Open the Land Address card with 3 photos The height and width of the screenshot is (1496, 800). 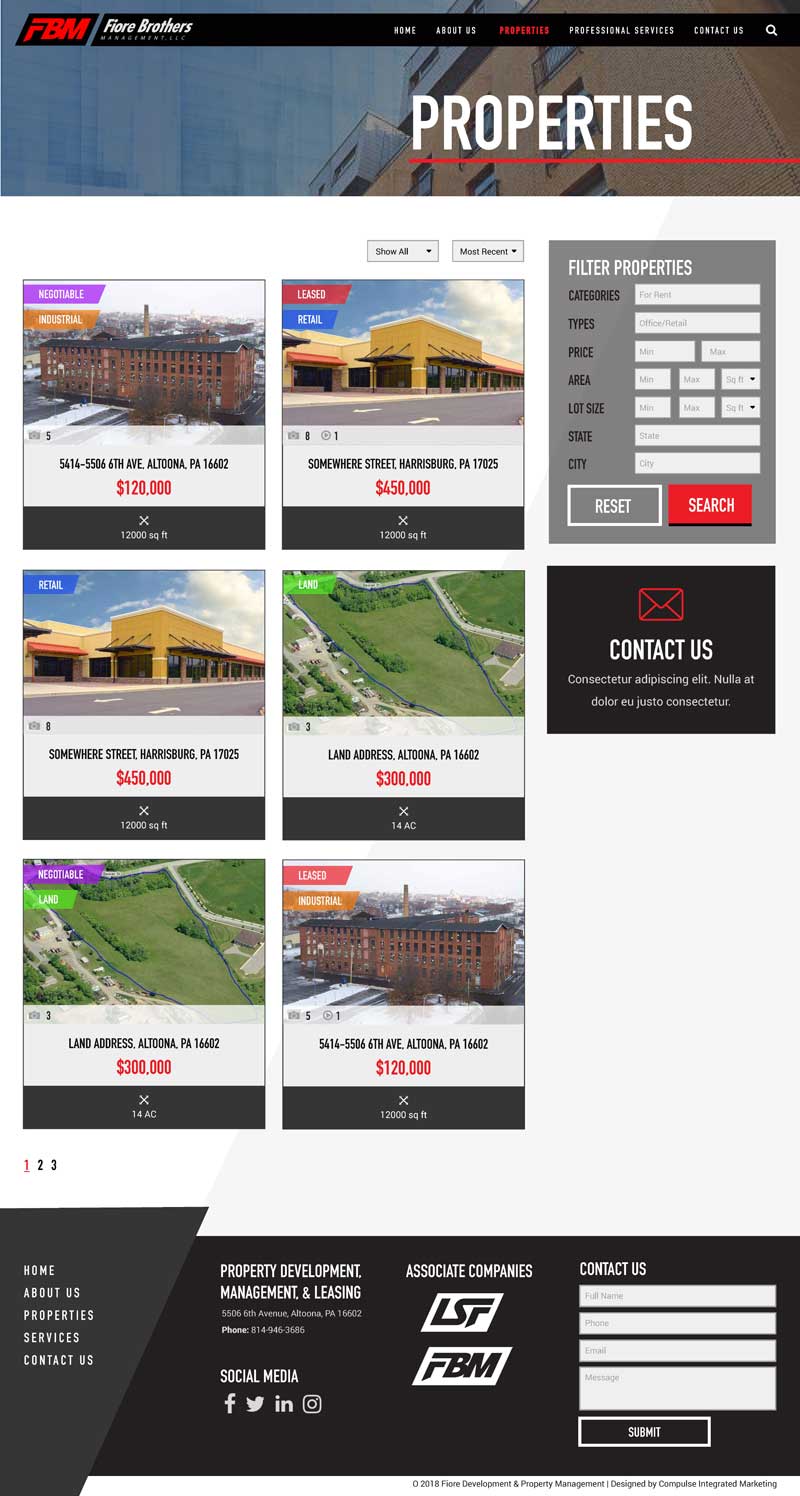[403, 704]
